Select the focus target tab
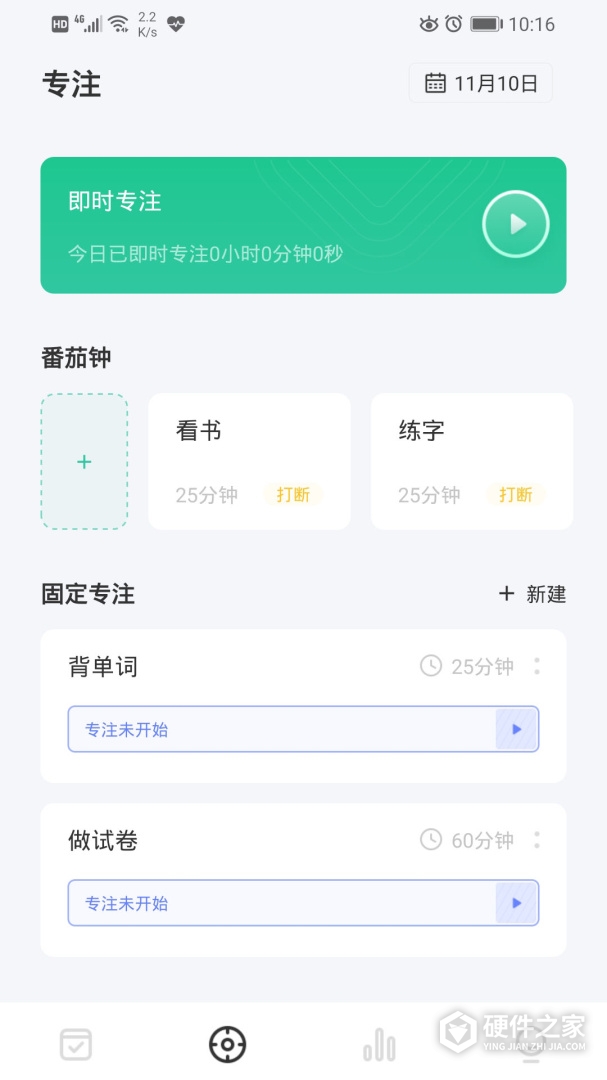607x1080 pixels. click(227, 1045)
